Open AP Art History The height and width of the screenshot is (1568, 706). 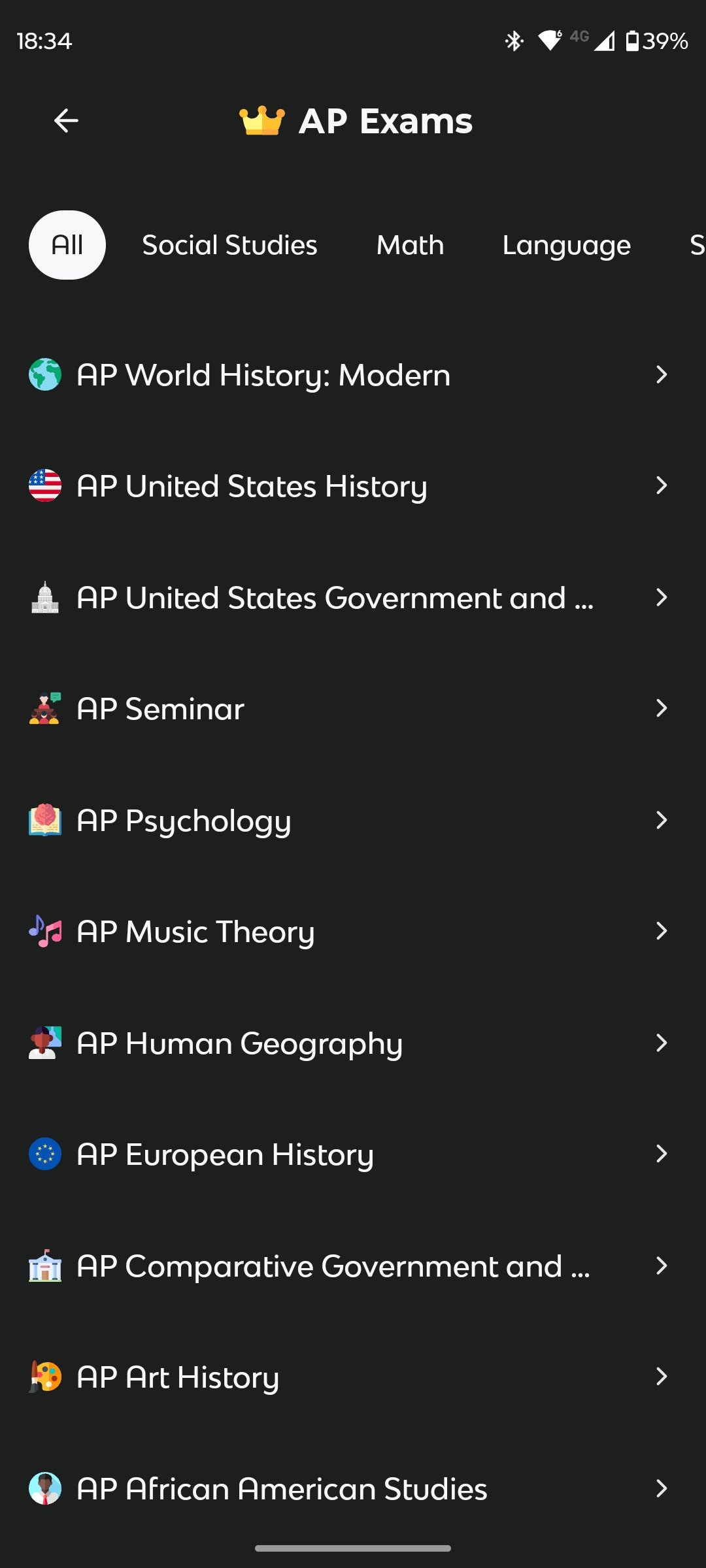[353, 1377]
